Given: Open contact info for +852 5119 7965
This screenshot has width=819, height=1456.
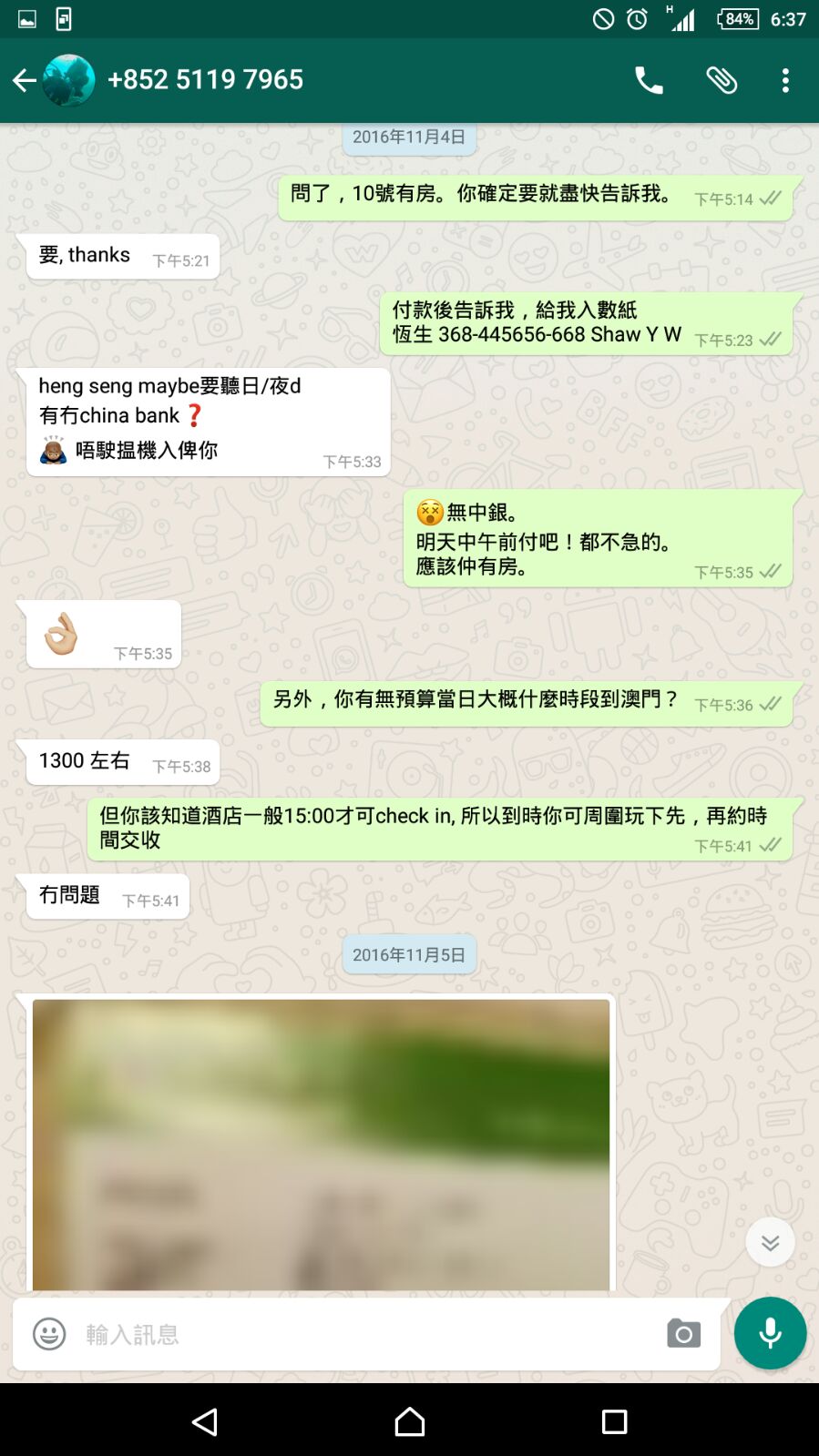Looking at the screenshot, I should (205, 80).
